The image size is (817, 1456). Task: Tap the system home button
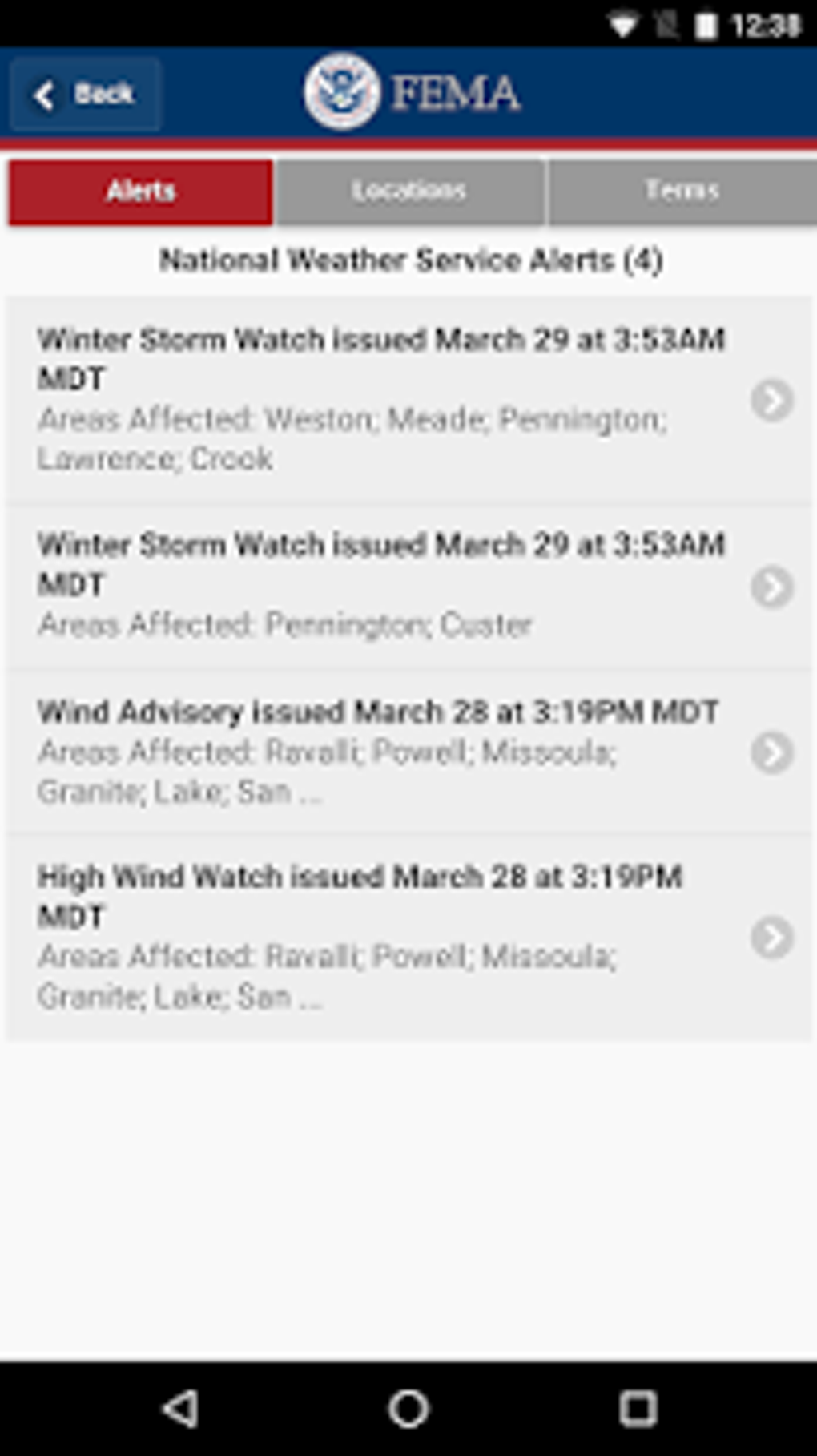point(408,1408)
